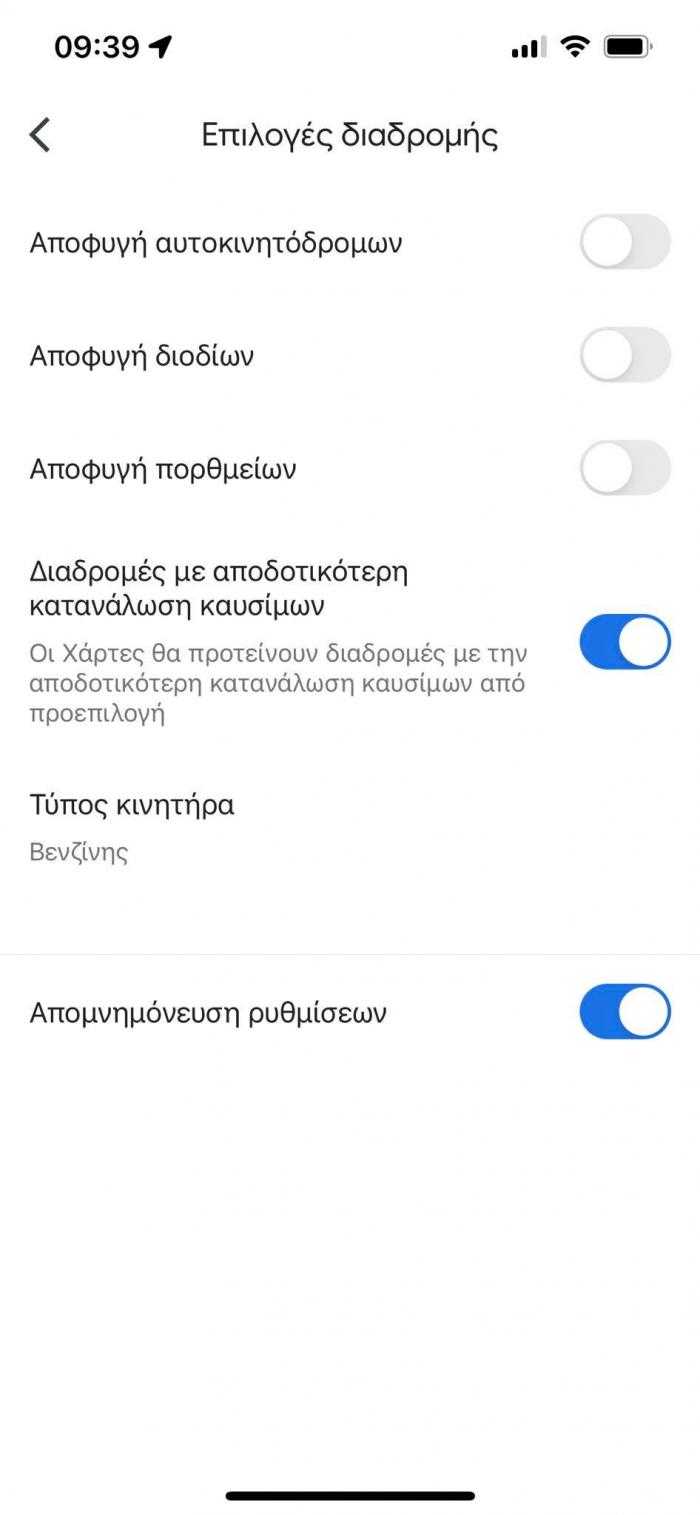Toggle Αποφυγή πορθμείων on
The image size is (700, 1515).
624,468
